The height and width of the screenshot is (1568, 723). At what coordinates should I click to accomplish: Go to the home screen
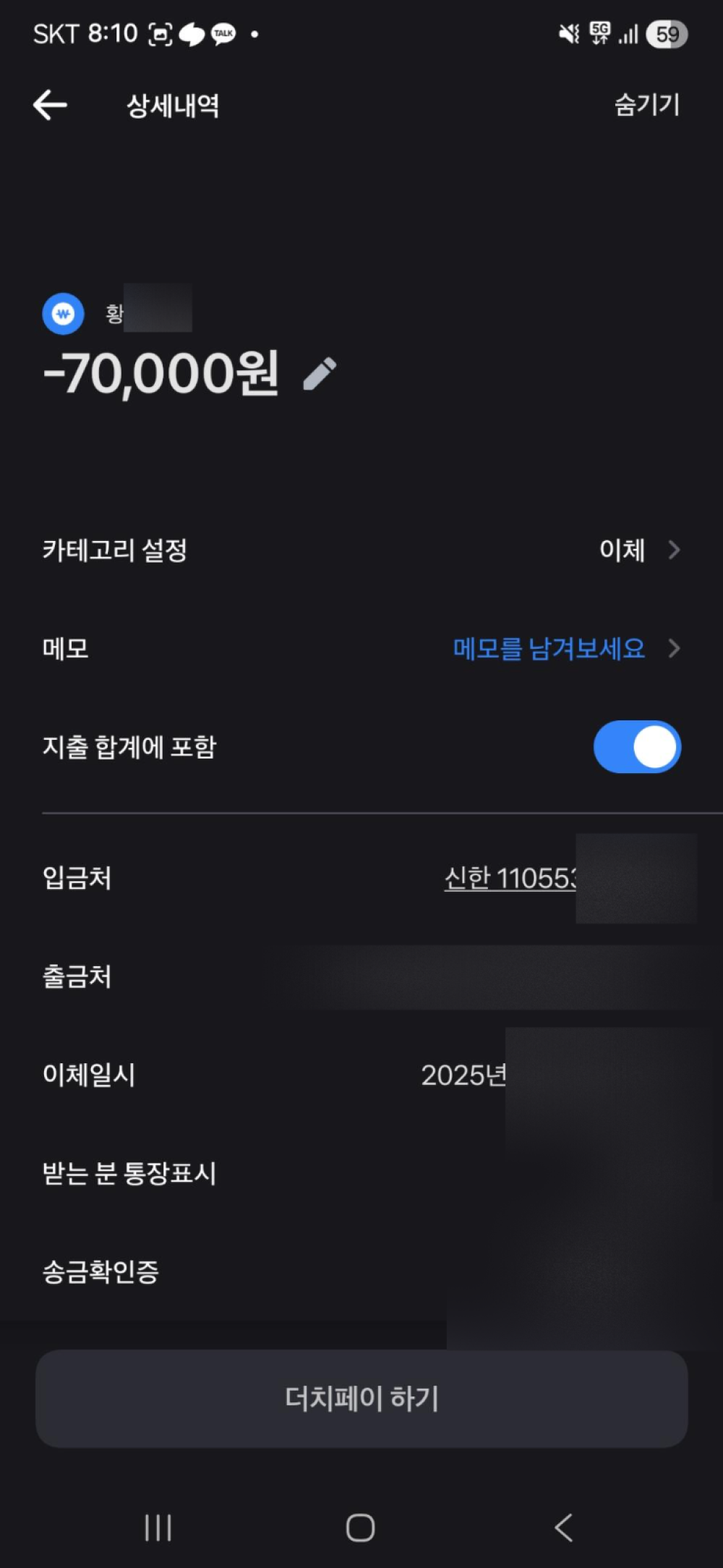pos(360,1527)
